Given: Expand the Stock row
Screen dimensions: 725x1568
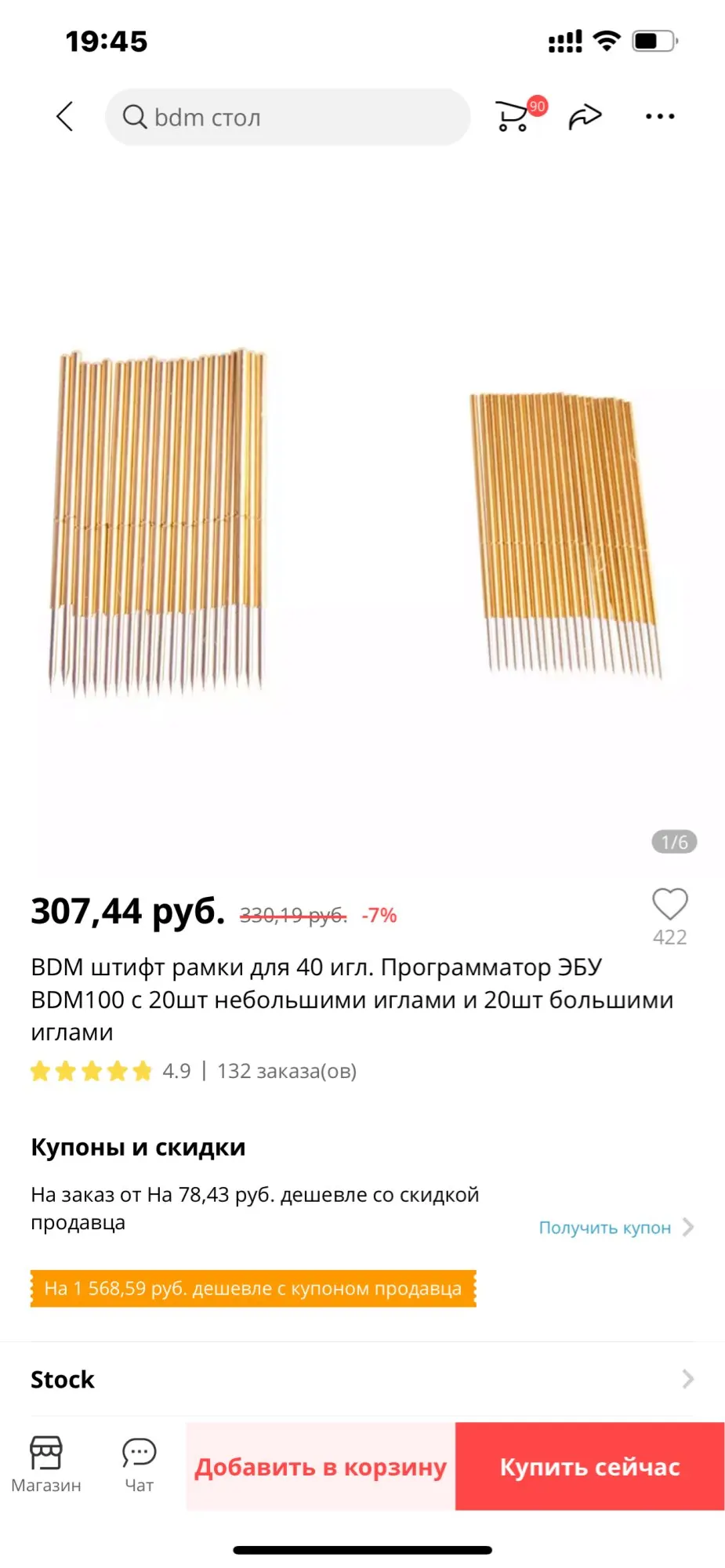Looking at the screenshot, I should tap(362, 1379).
